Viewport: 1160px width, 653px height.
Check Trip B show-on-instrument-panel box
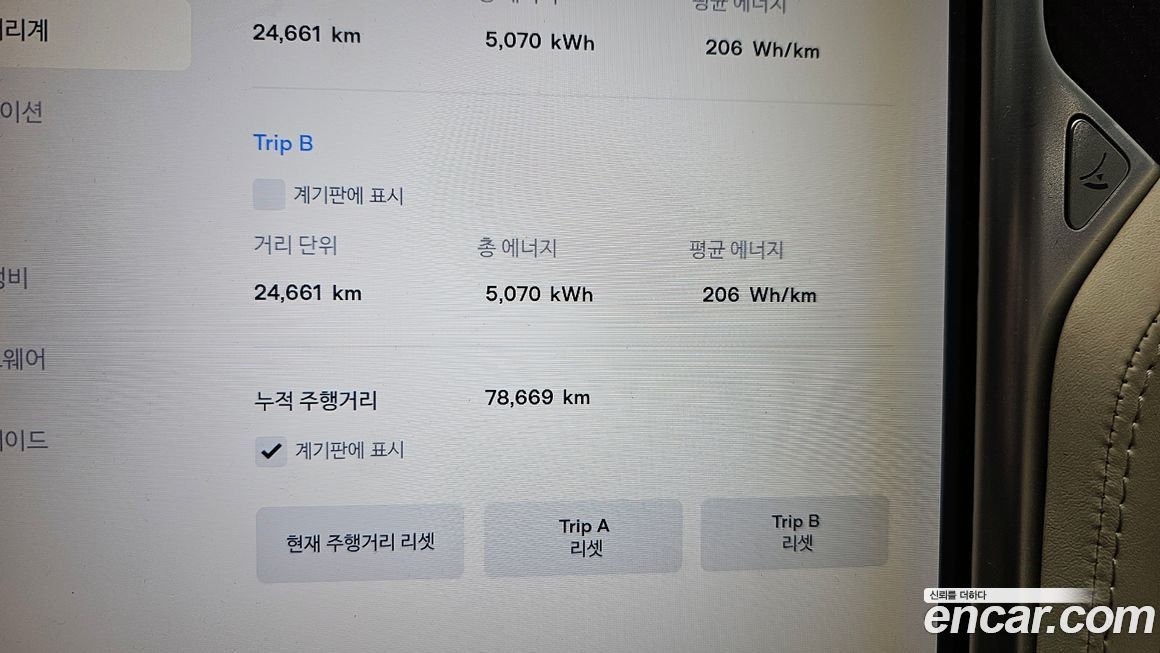[x=269, y=194]
